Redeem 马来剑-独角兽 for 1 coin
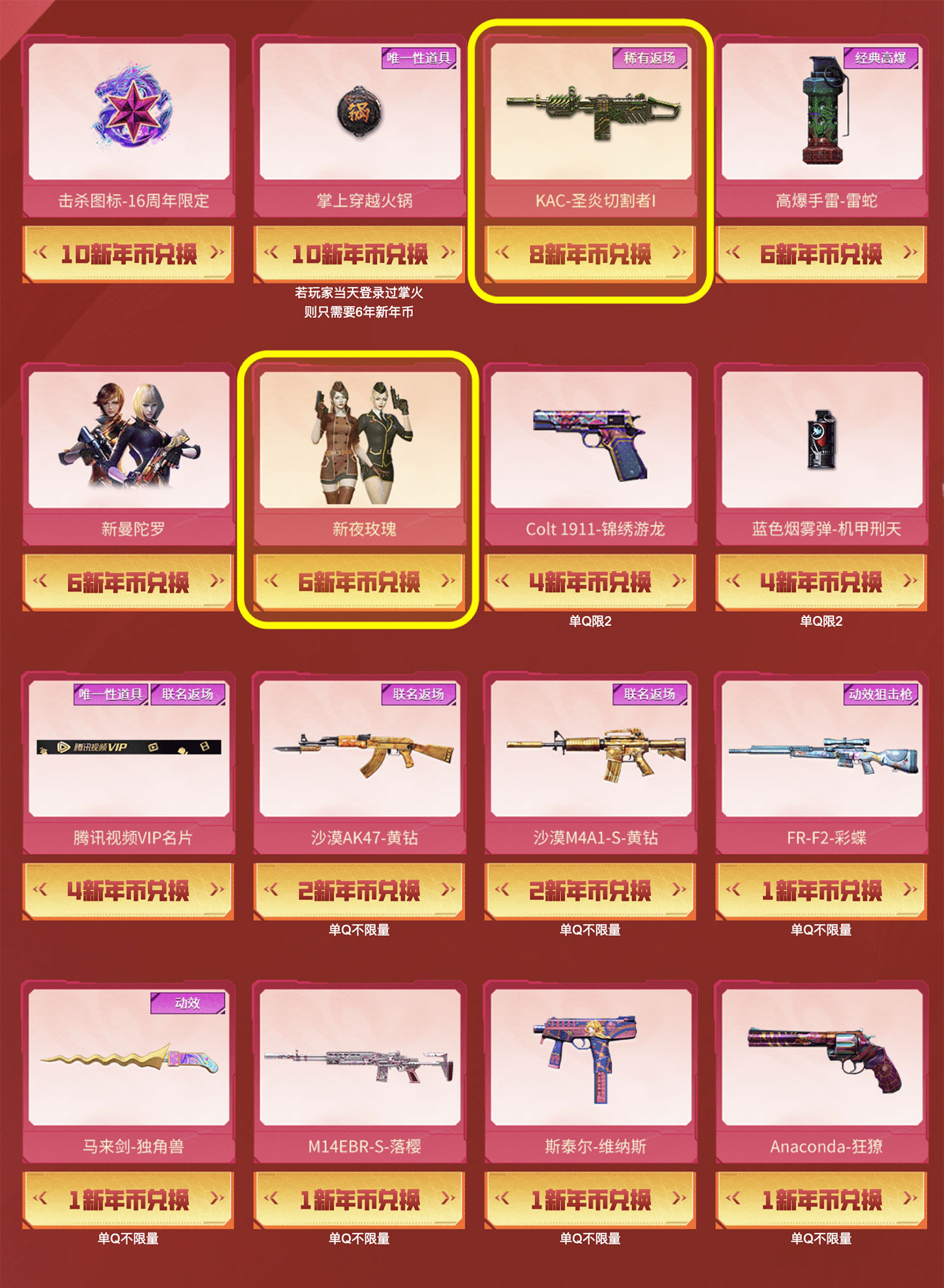This screenshot has height=1288, width=944. (128, 1200)
